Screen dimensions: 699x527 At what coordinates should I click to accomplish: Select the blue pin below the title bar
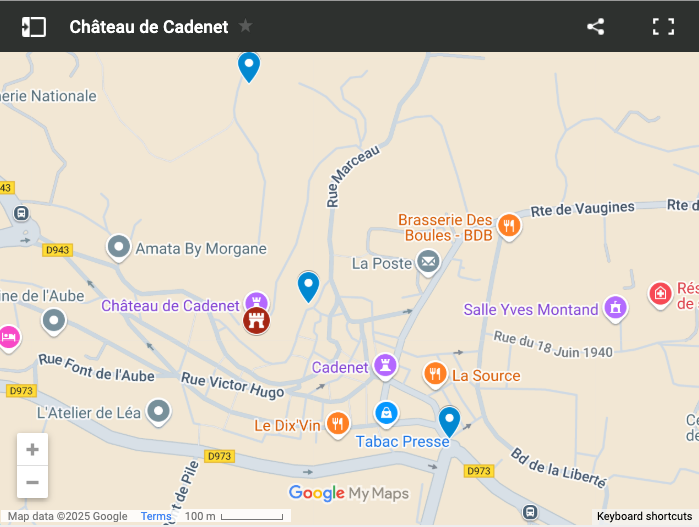coord(249,66)
